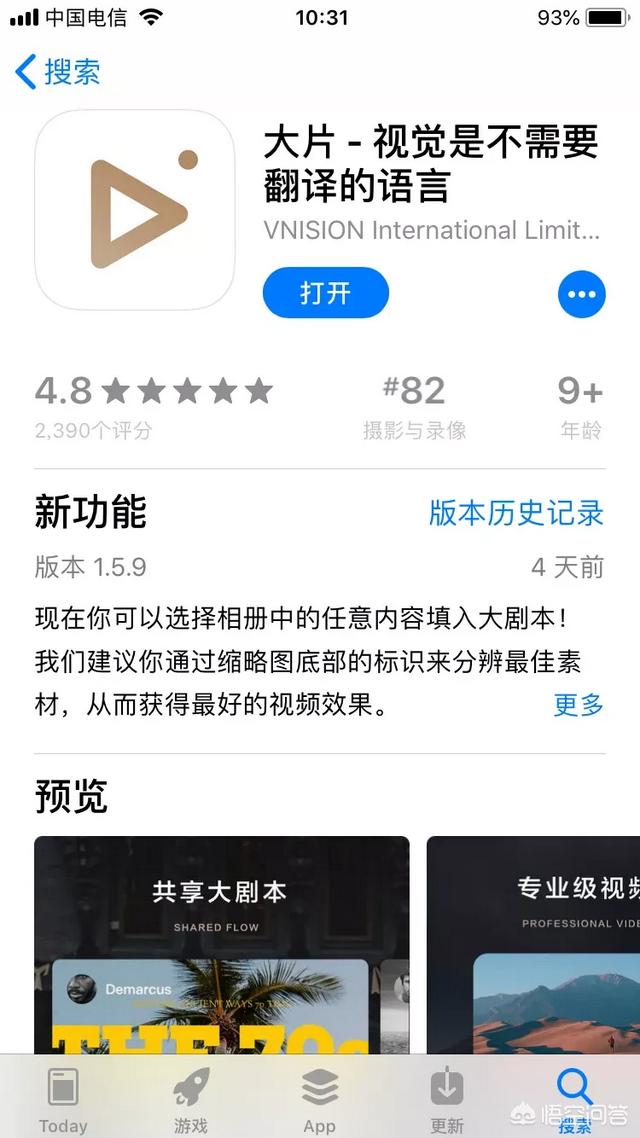Open the 专业级视频 preview screenshot
The height and width of the screenshot is (1138, 640).
coord(533,945)
